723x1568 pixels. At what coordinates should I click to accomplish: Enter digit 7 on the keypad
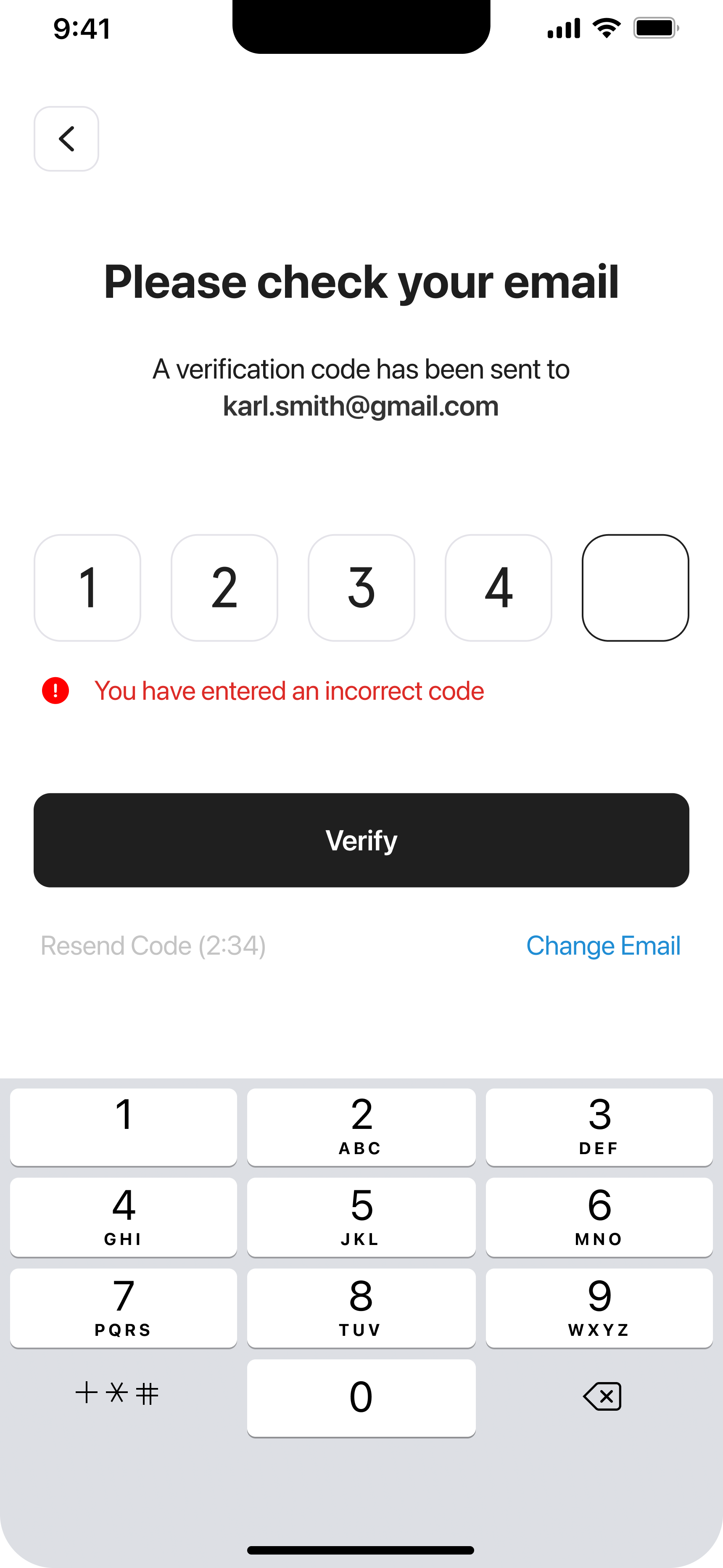124,1308
